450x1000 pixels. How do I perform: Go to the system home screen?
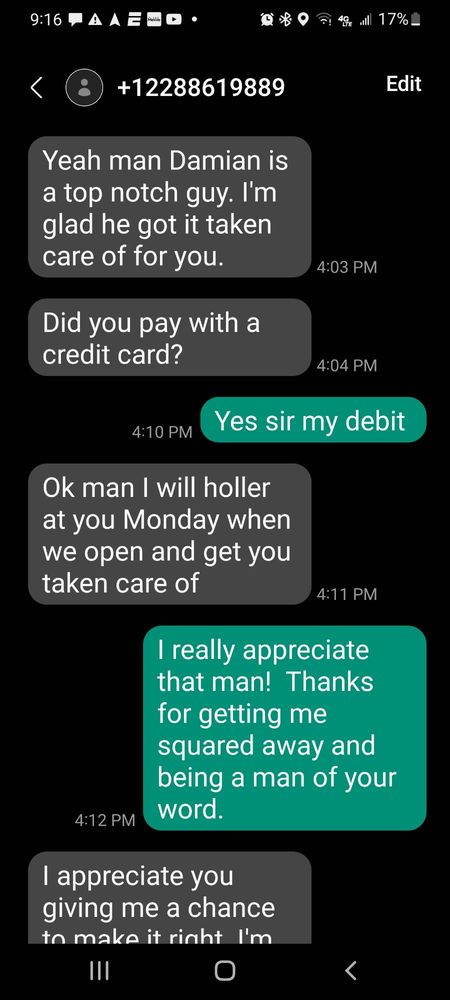(224, 970)
